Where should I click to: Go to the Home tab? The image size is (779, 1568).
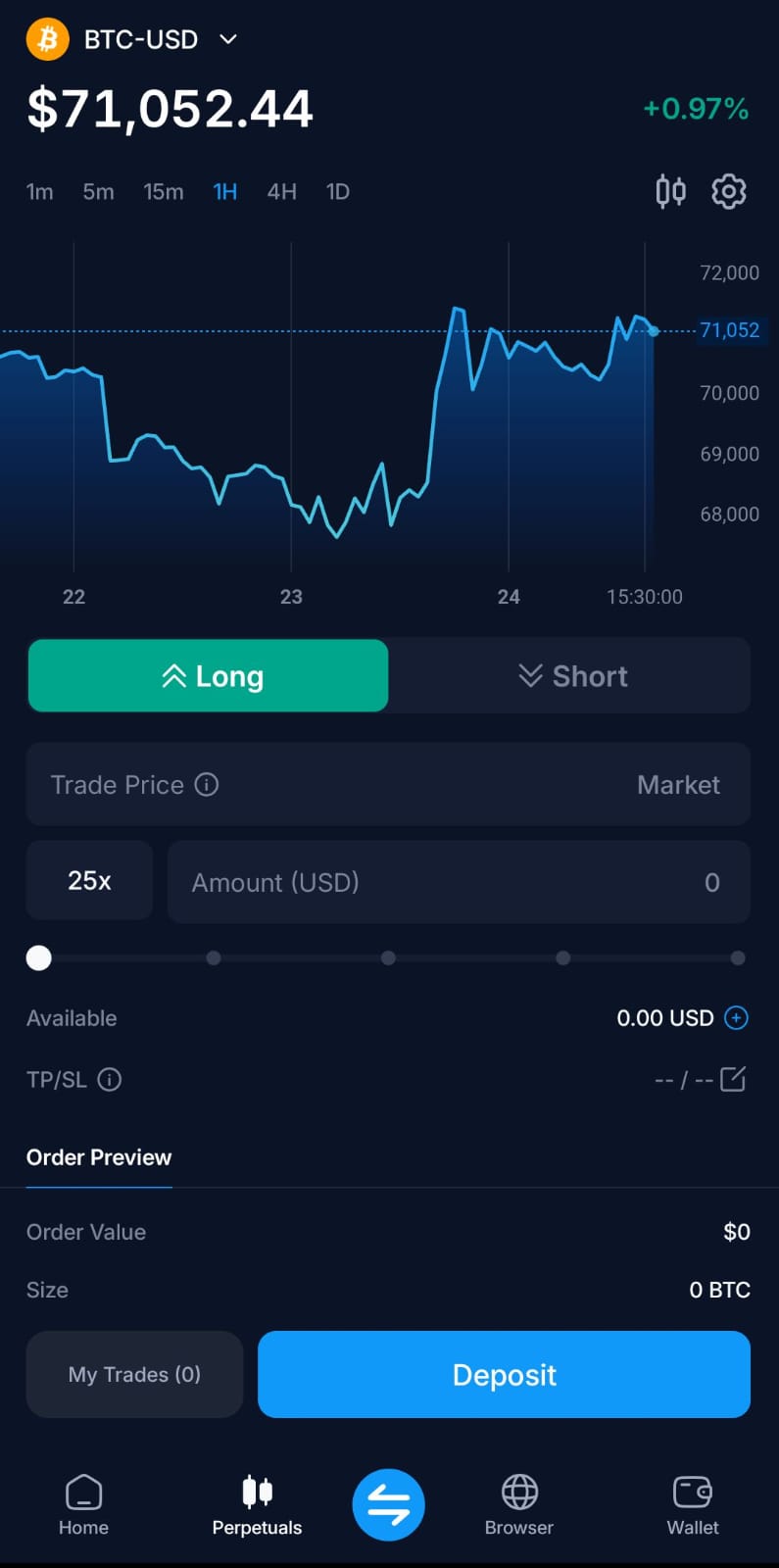(83, 1505)
